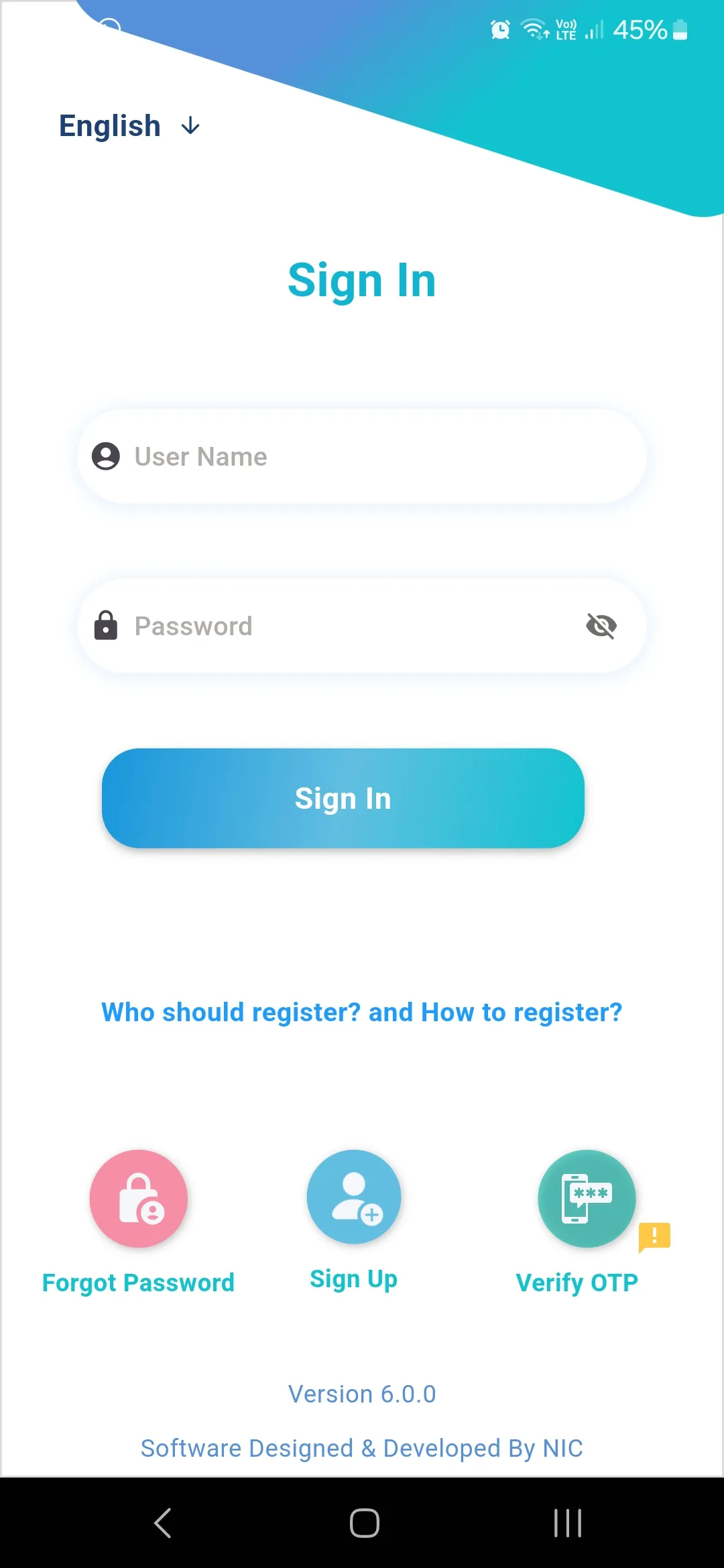The width and height of the screenshot is (724, 1568).
Task: Go back using the system back button
Action: [x=163, y=1523]
